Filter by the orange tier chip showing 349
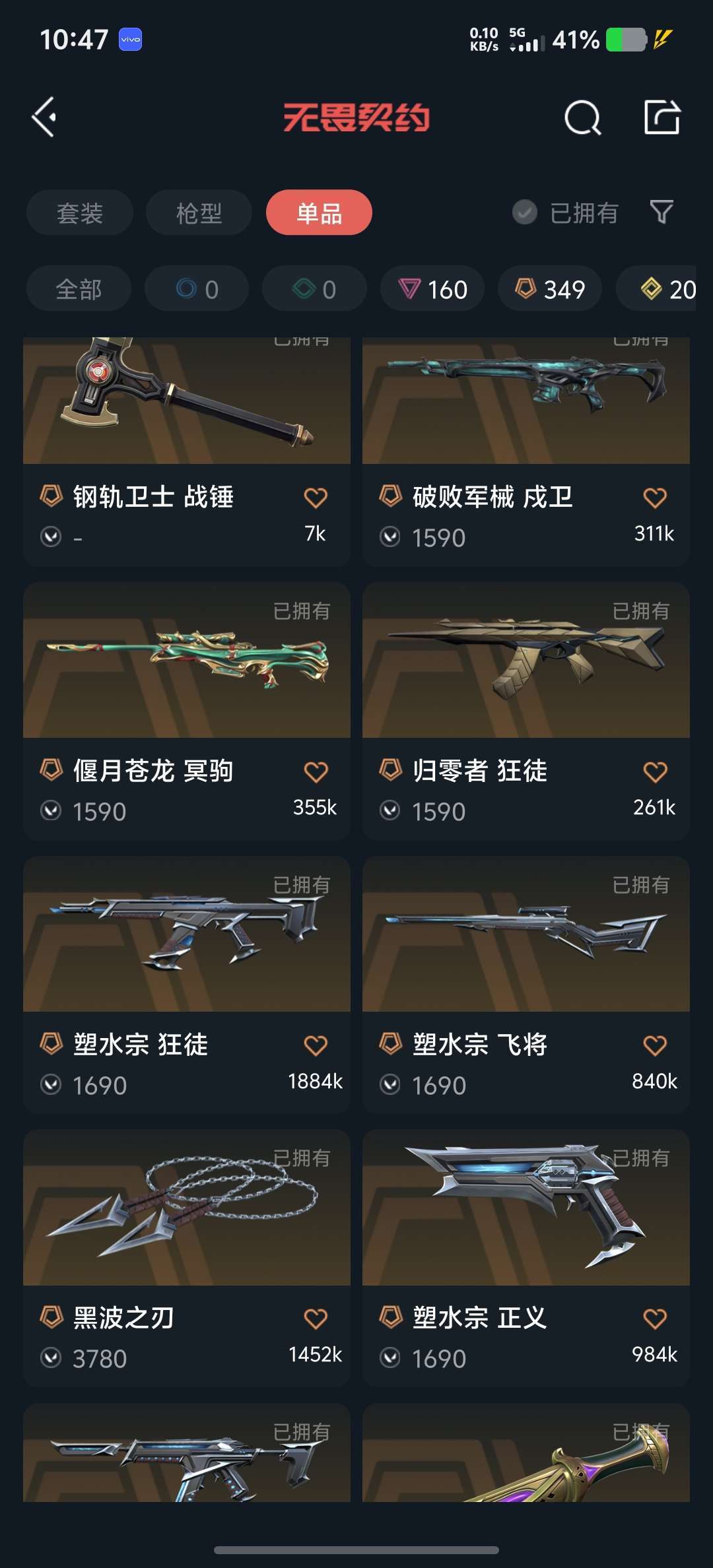This screenshot has height=1568, width=713. pos(550,289)
